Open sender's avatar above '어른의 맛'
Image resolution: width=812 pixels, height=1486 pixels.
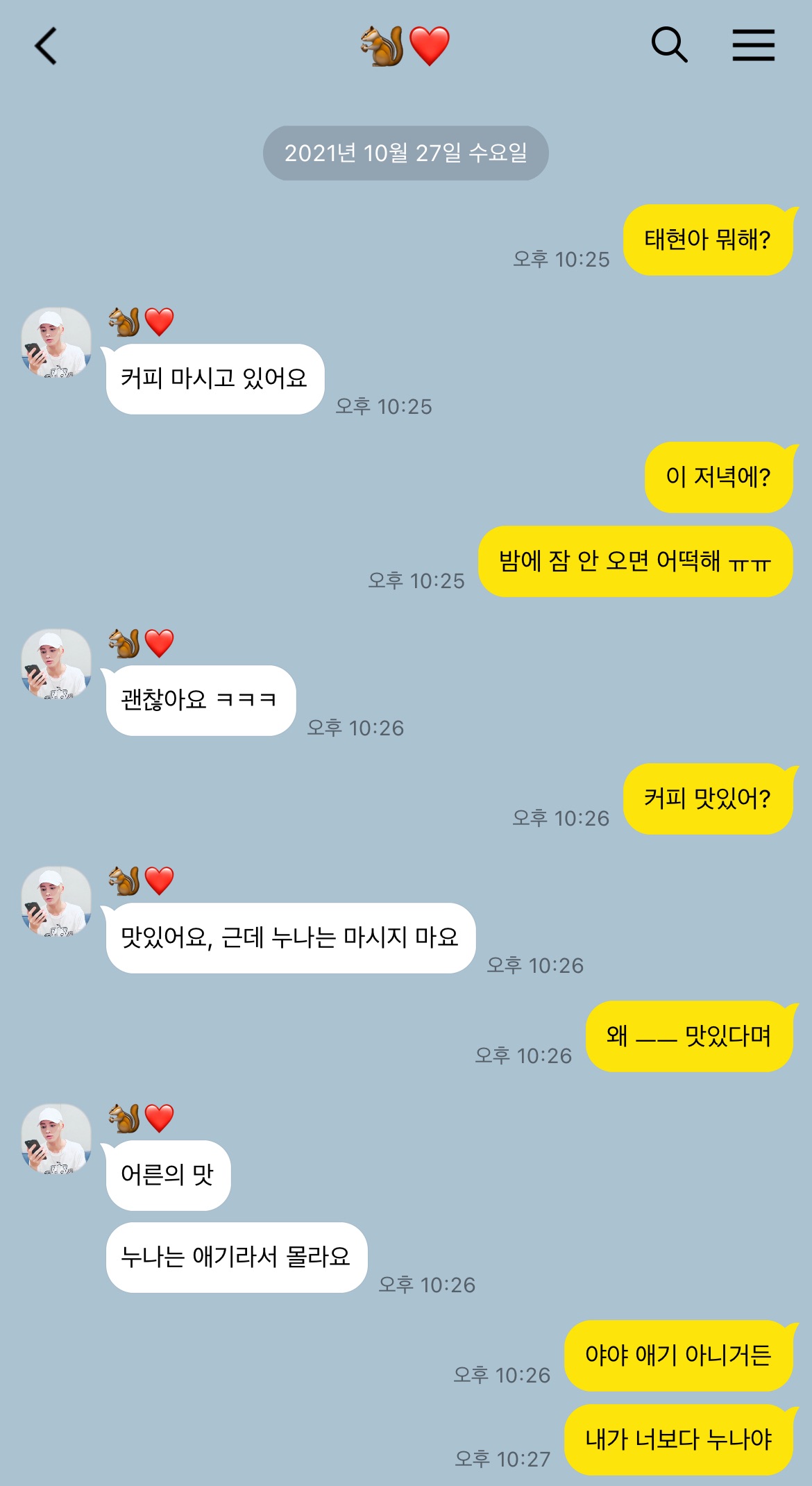pyautogui.click(x=56, y=1139)
